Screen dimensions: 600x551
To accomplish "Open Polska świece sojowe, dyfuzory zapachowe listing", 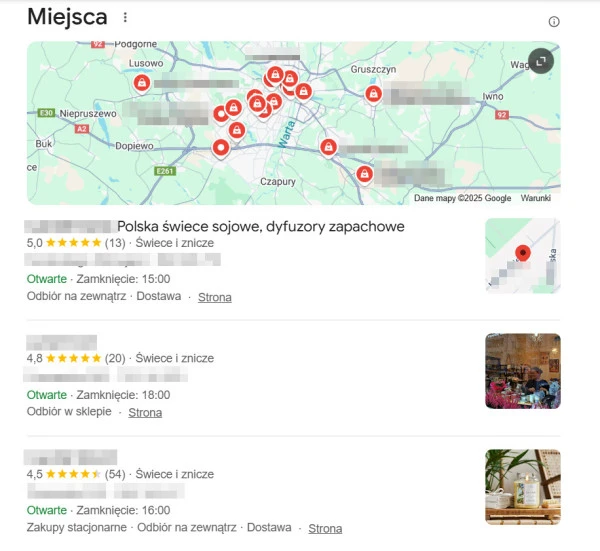I will 260,227.
